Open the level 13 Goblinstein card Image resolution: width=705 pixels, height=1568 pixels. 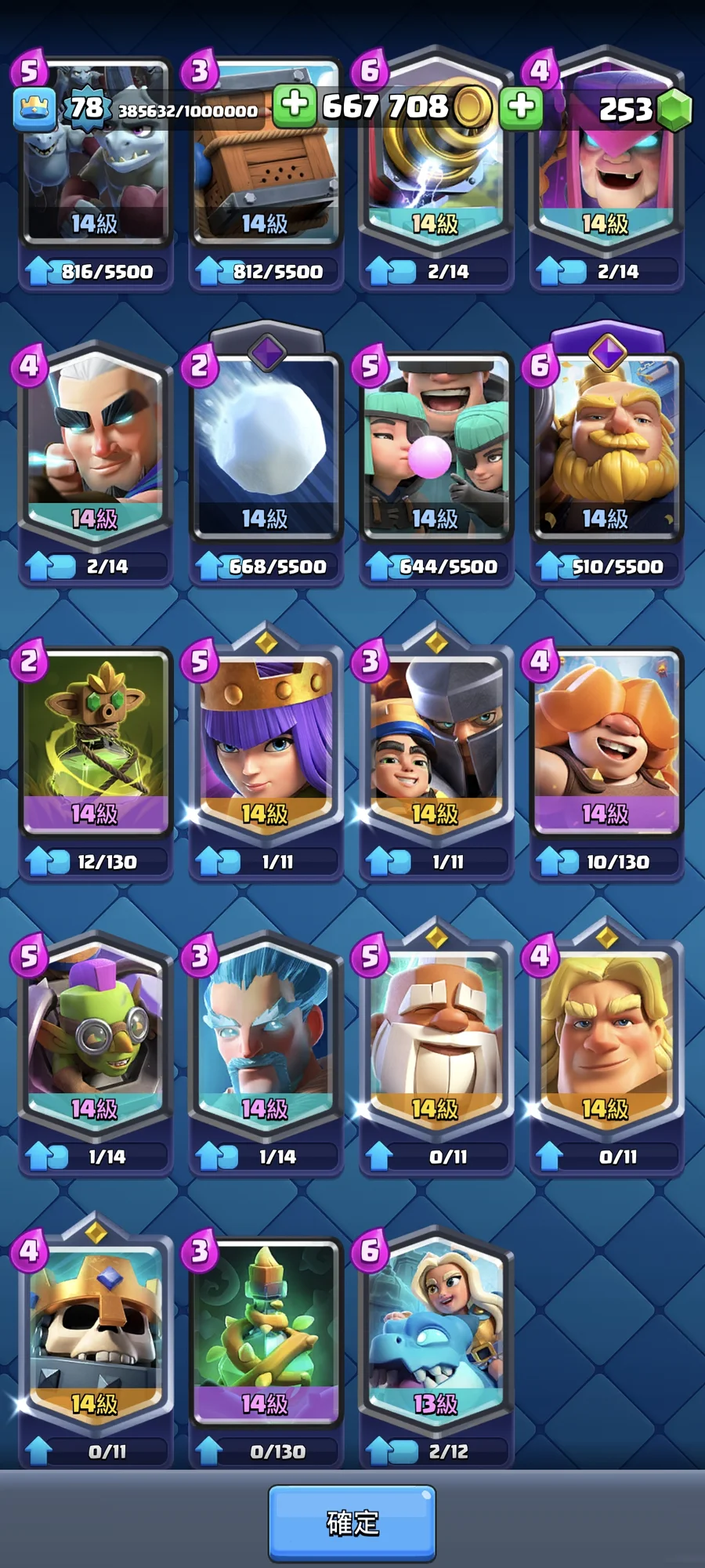pyautogui.click(x=436, y=1332)
